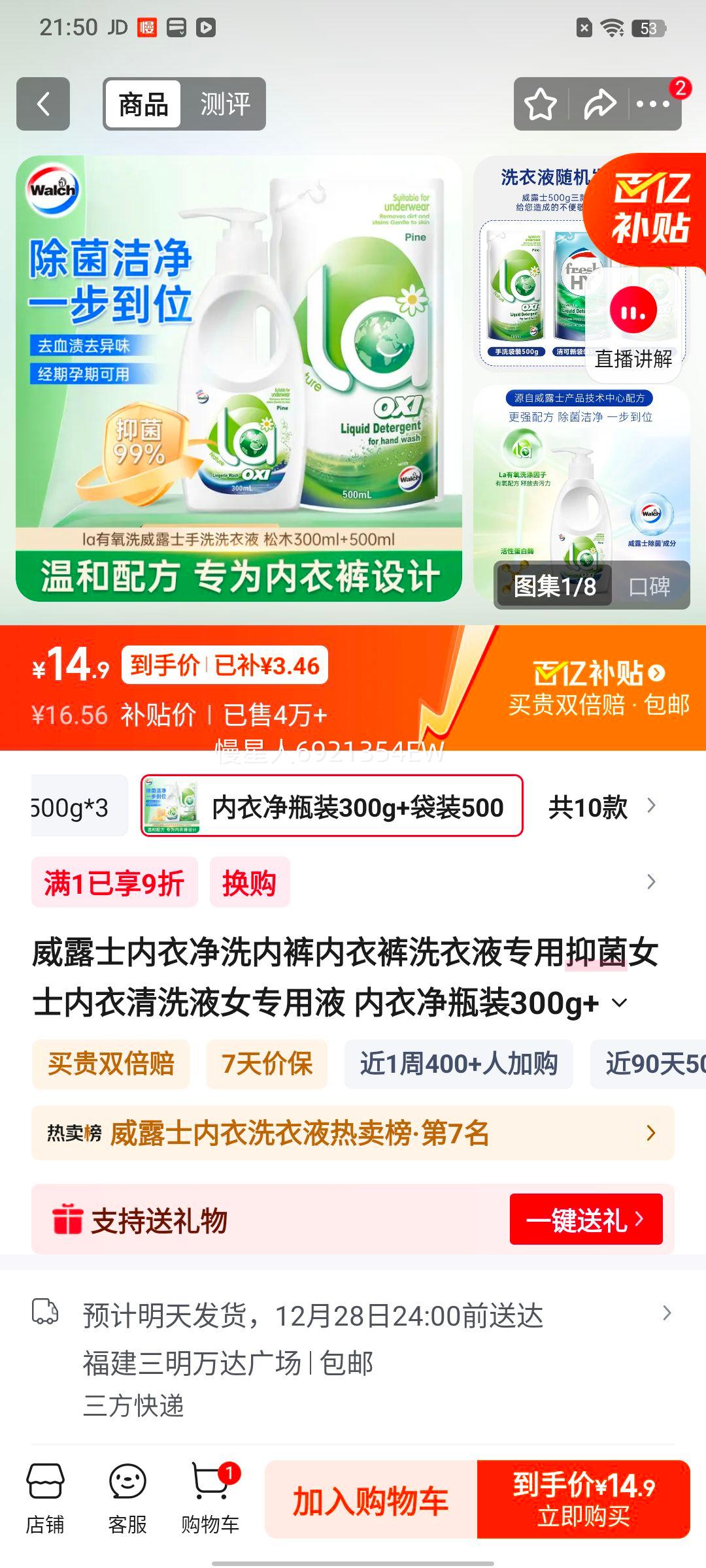This screenshot has width=706, height=1568.
Task: Expand the 换购 promotion details
Action: (x=250, y=883)
